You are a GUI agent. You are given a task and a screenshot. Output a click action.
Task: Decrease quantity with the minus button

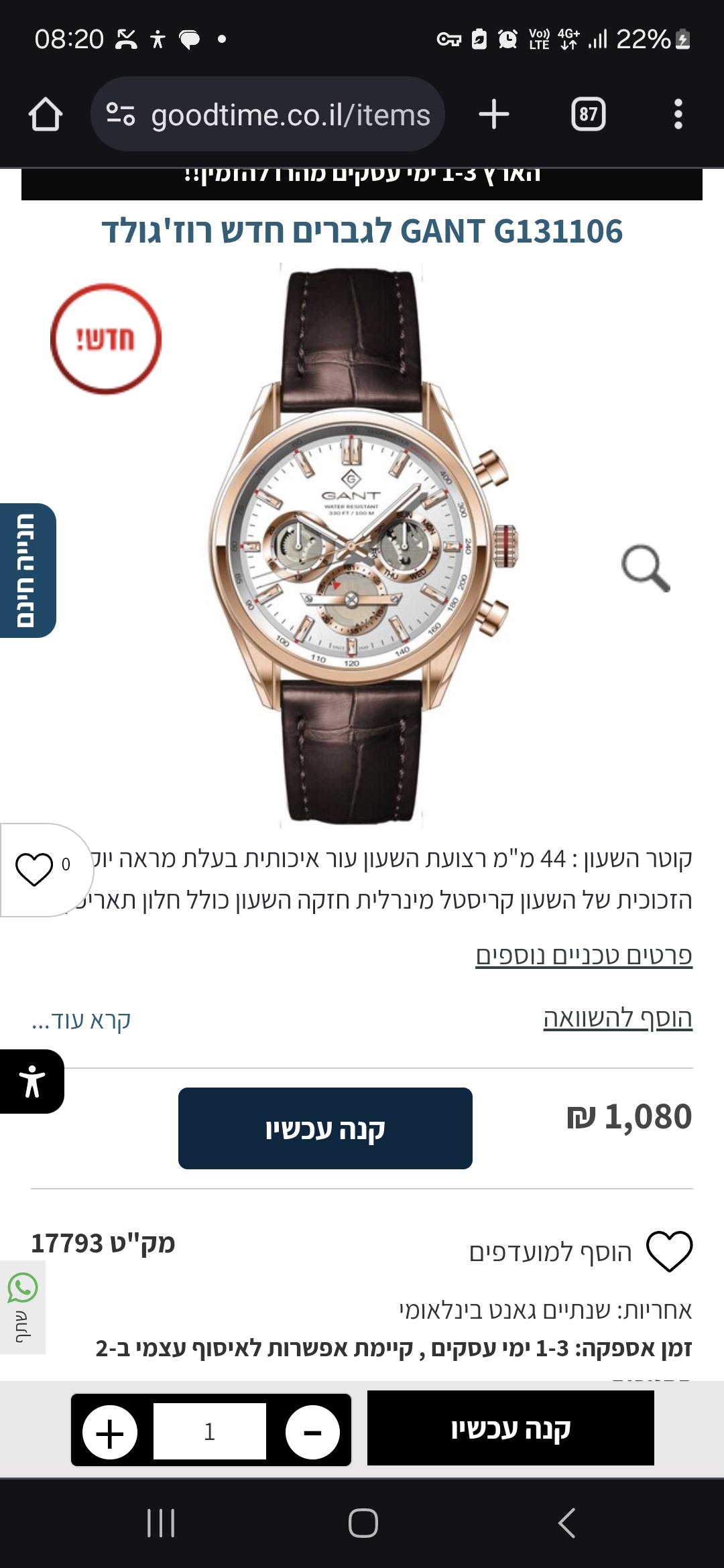312,1432
